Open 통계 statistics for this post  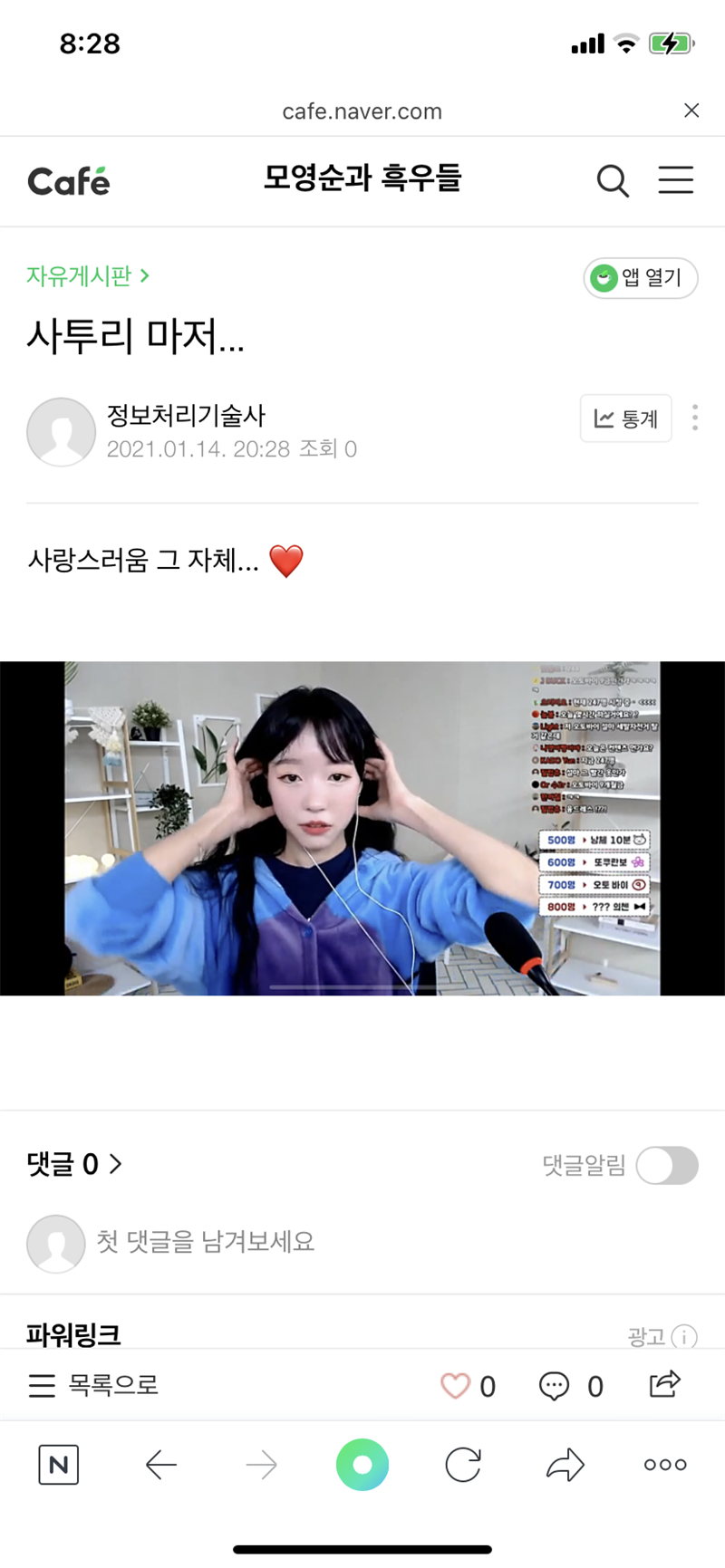(625, 418)
